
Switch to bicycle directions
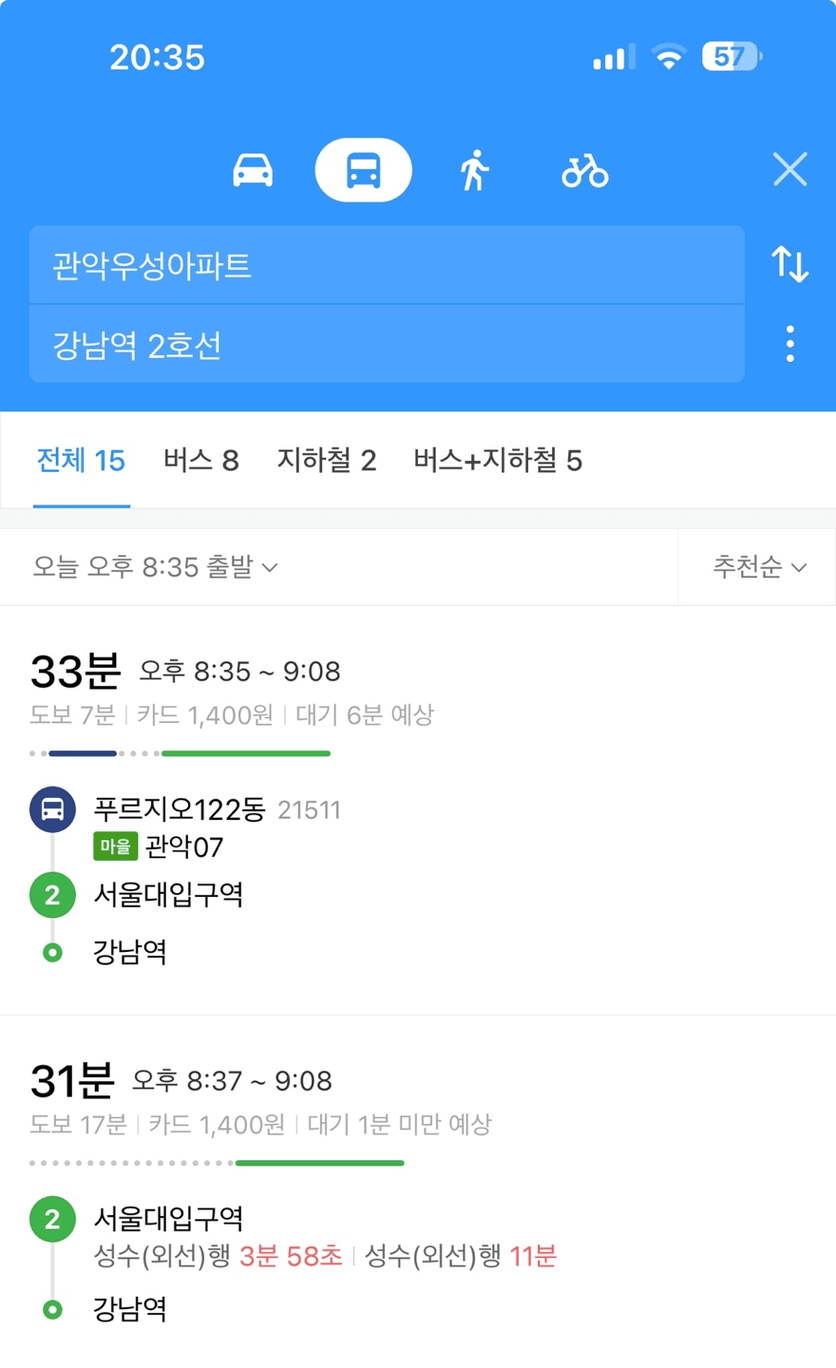(x=585, y=171)
